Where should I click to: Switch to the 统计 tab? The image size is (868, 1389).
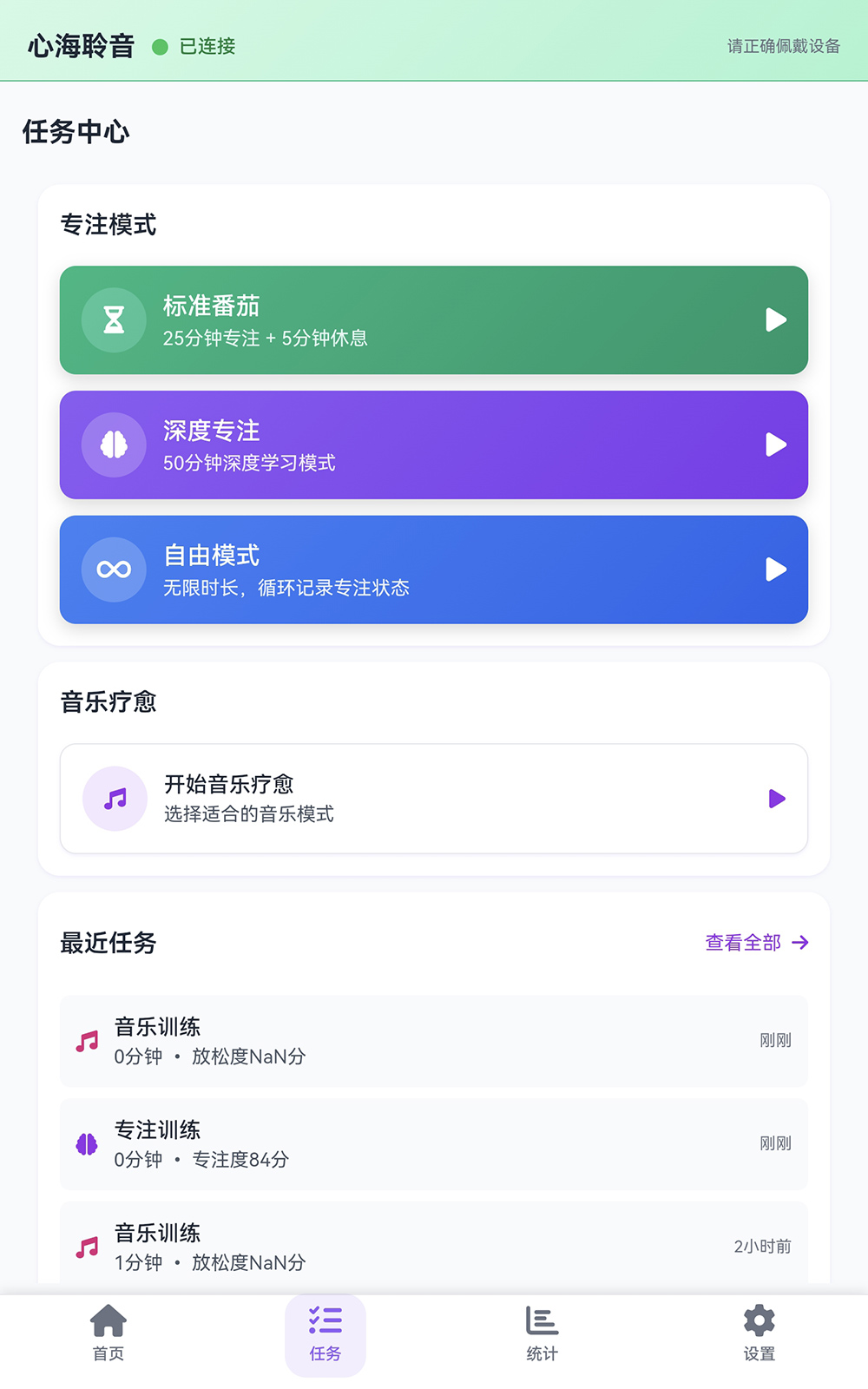tap(542, 1334)
